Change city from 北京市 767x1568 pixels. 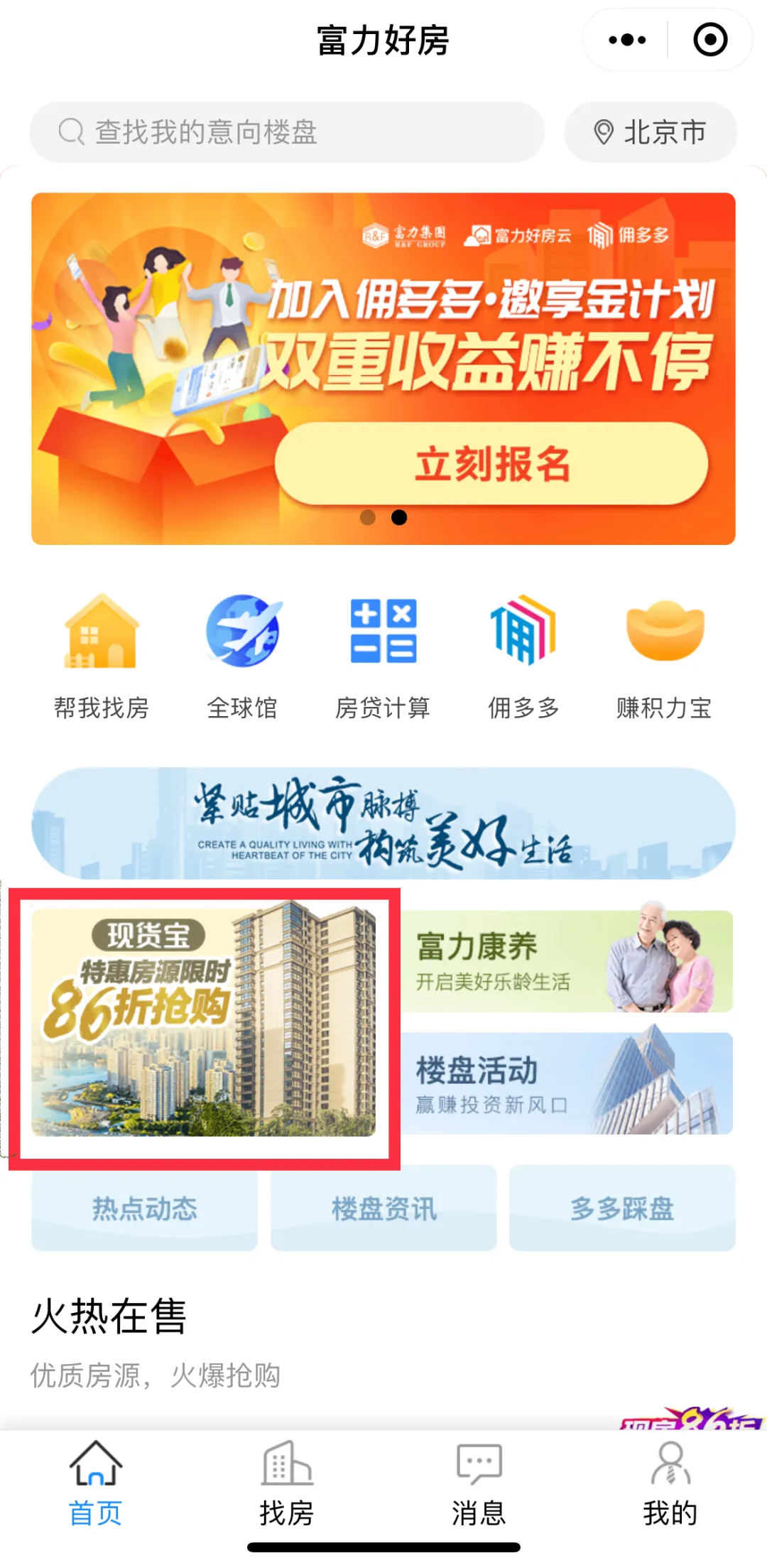(x=650, y=132)
